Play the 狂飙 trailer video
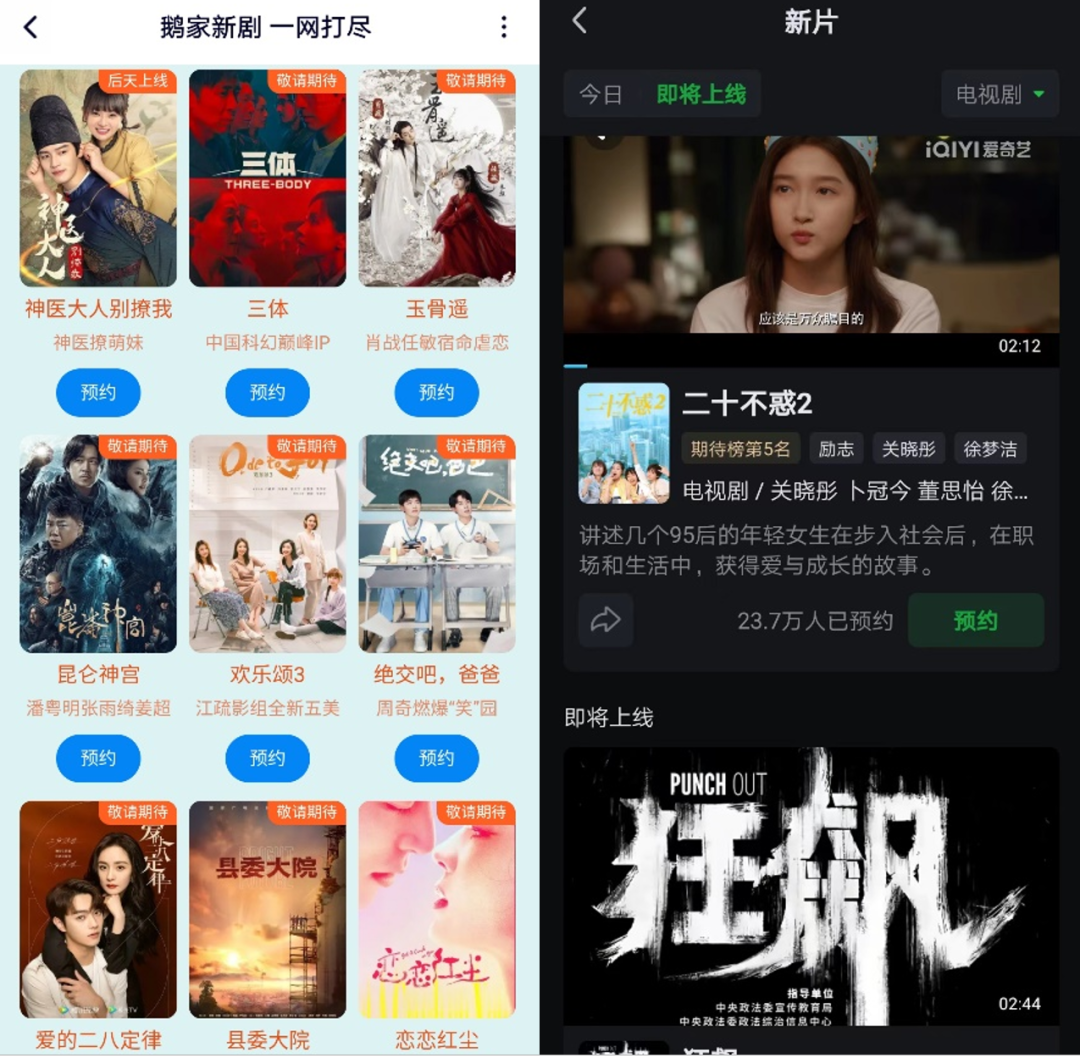The image size is (1080, 1058). tap(810, 885)
